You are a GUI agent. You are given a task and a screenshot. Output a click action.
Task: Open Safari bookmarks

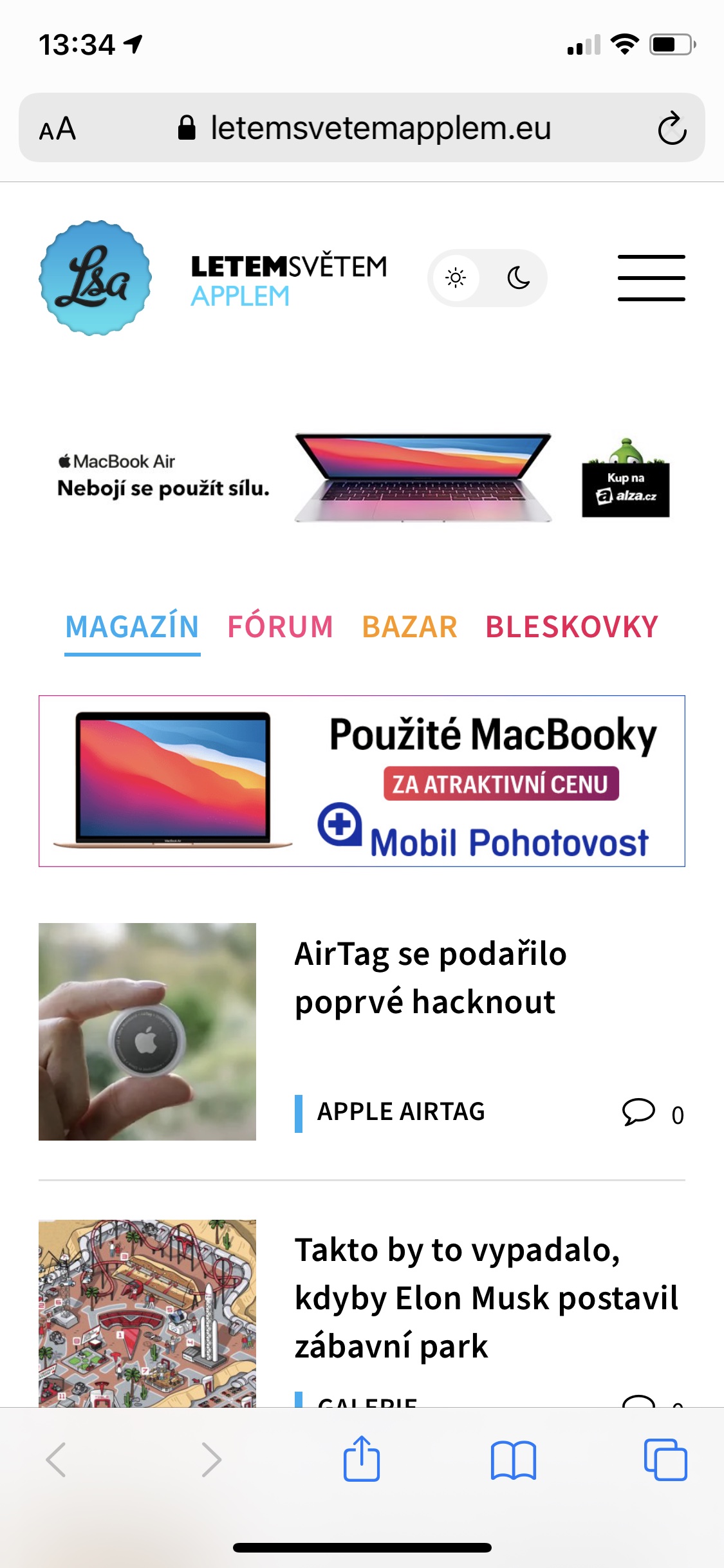coord(513,1460)
